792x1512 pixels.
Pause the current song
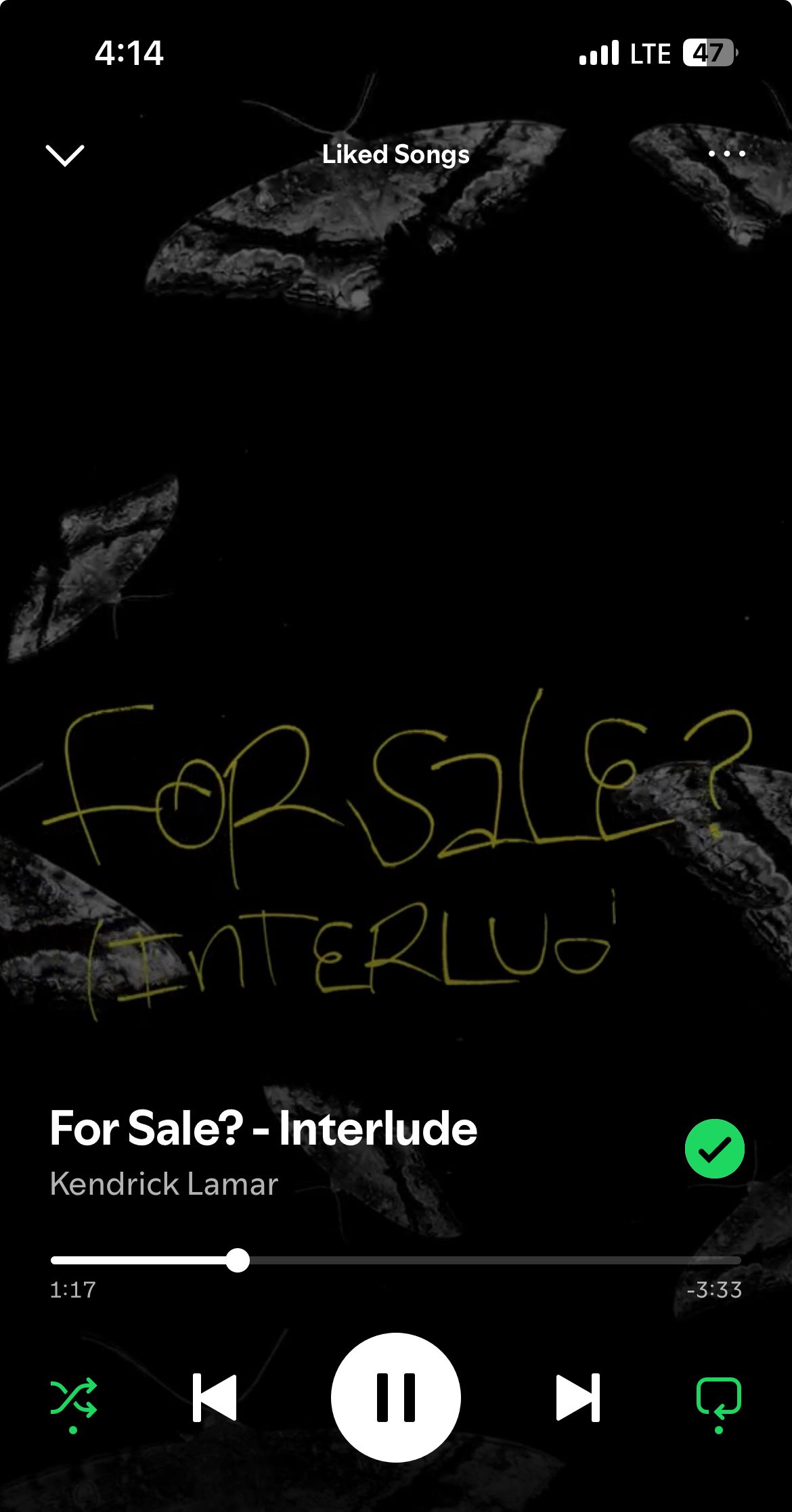396,1398
